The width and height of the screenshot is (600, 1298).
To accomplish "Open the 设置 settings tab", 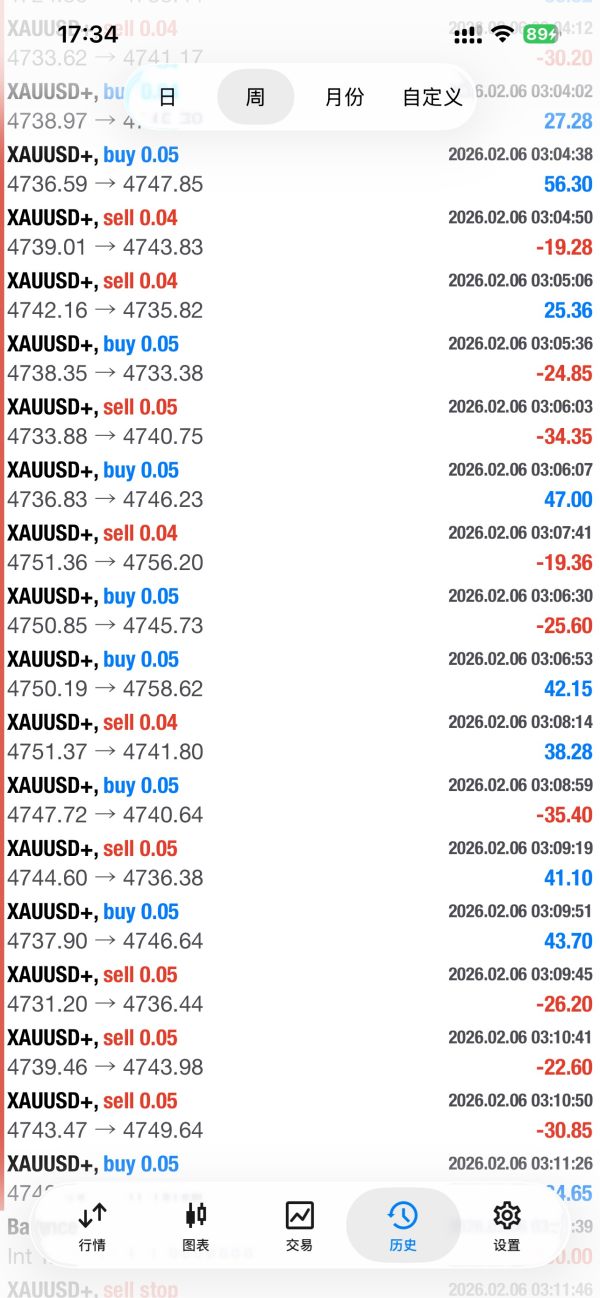I will pyautogui.click(x=507, y=1226).
